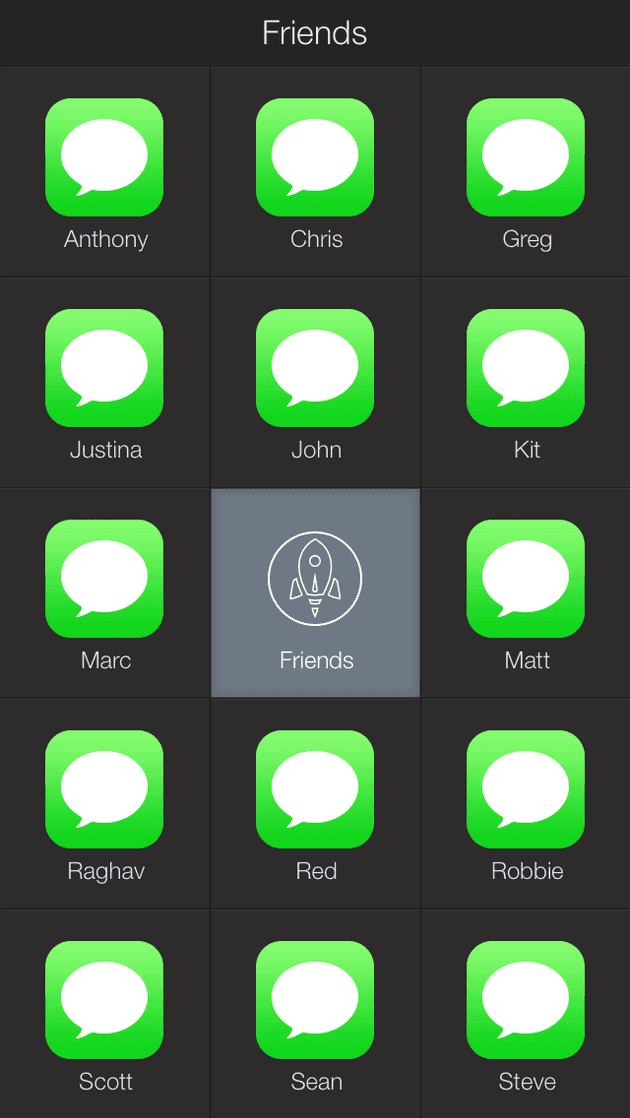
Task: Open Justina's message action
Action: click(x=105, y=368)
